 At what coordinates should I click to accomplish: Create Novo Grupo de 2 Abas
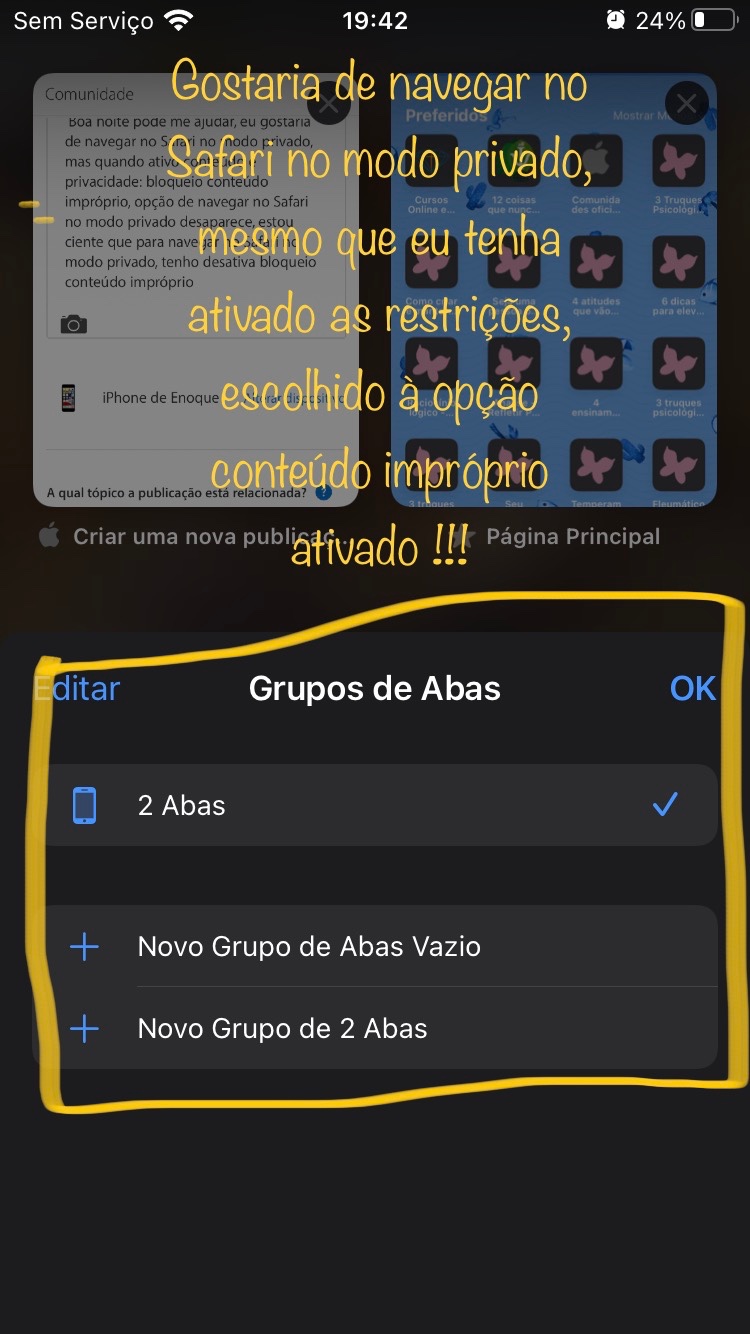[380, 1029]
